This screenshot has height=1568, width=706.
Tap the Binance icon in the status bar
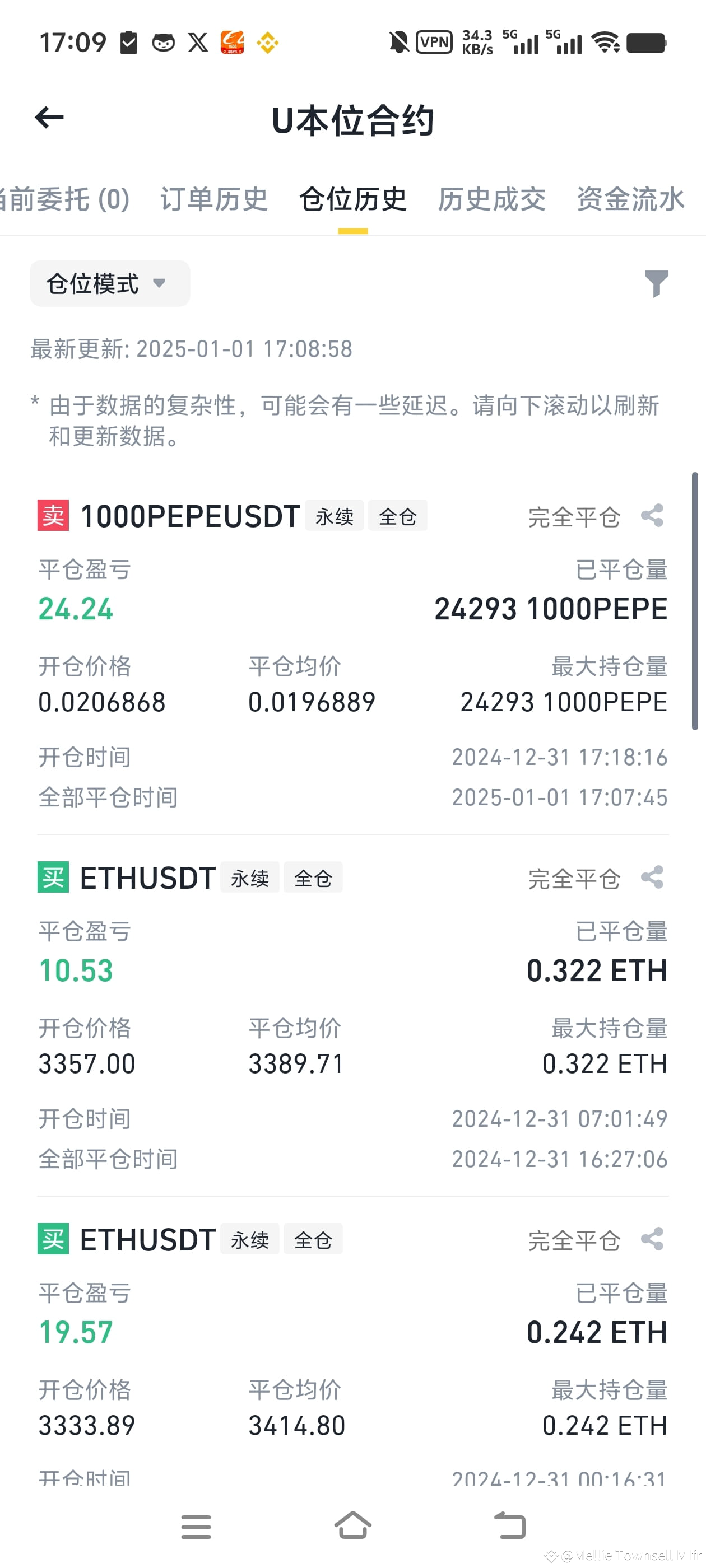tap(267, 41)
